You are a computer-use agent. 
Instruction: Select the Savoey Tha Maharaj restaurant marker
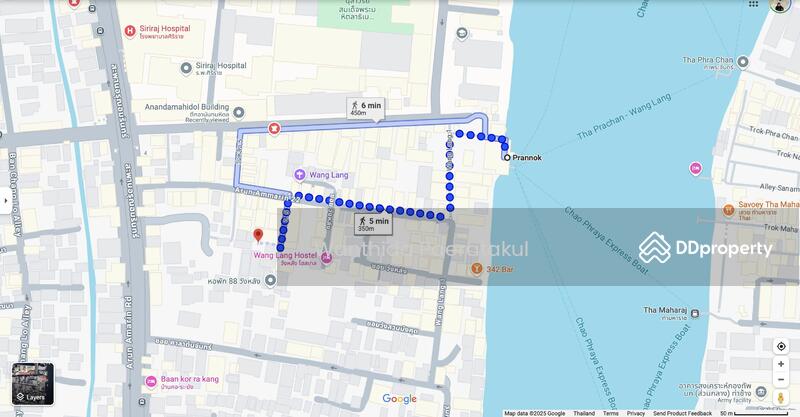tap(729, 209)
